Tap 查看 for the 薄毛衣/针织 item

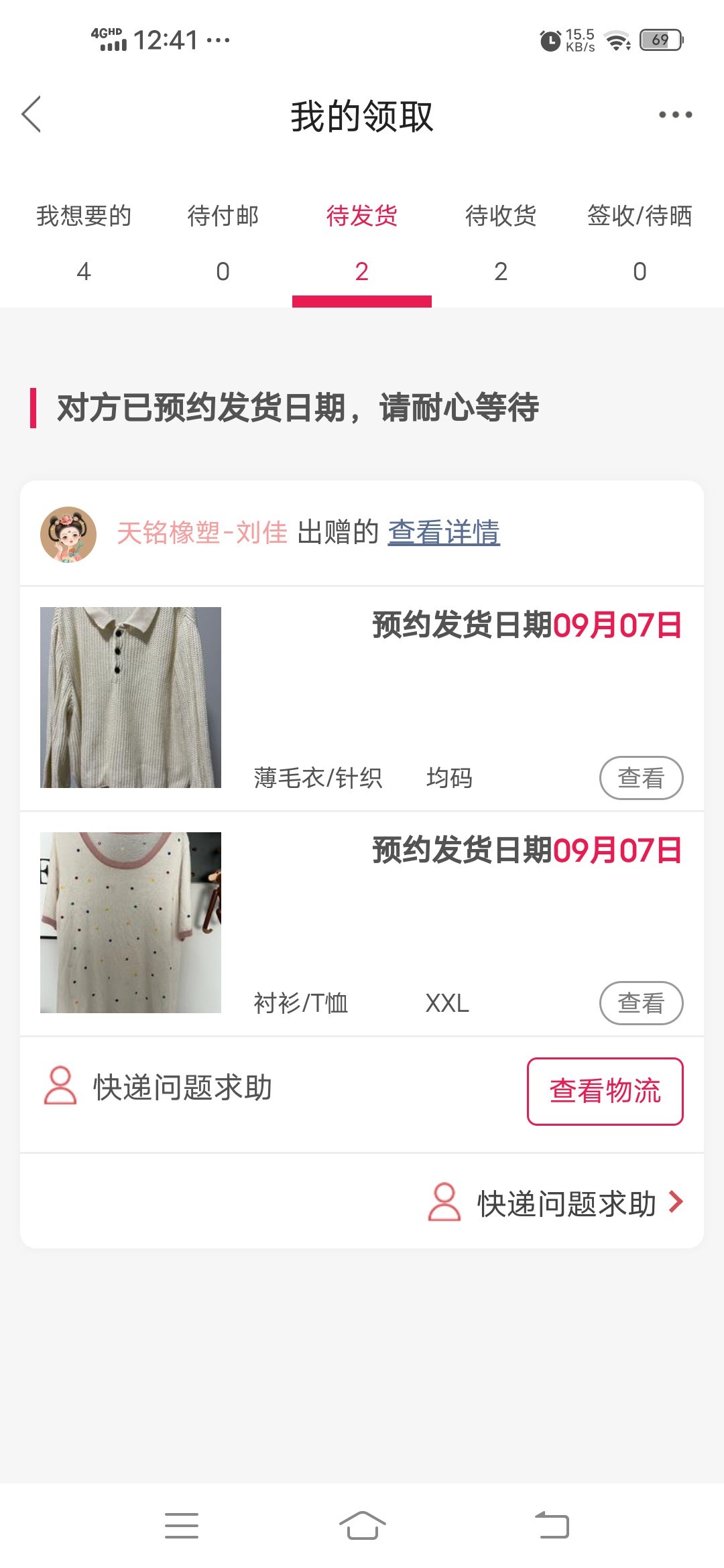[x=641, y=778]
